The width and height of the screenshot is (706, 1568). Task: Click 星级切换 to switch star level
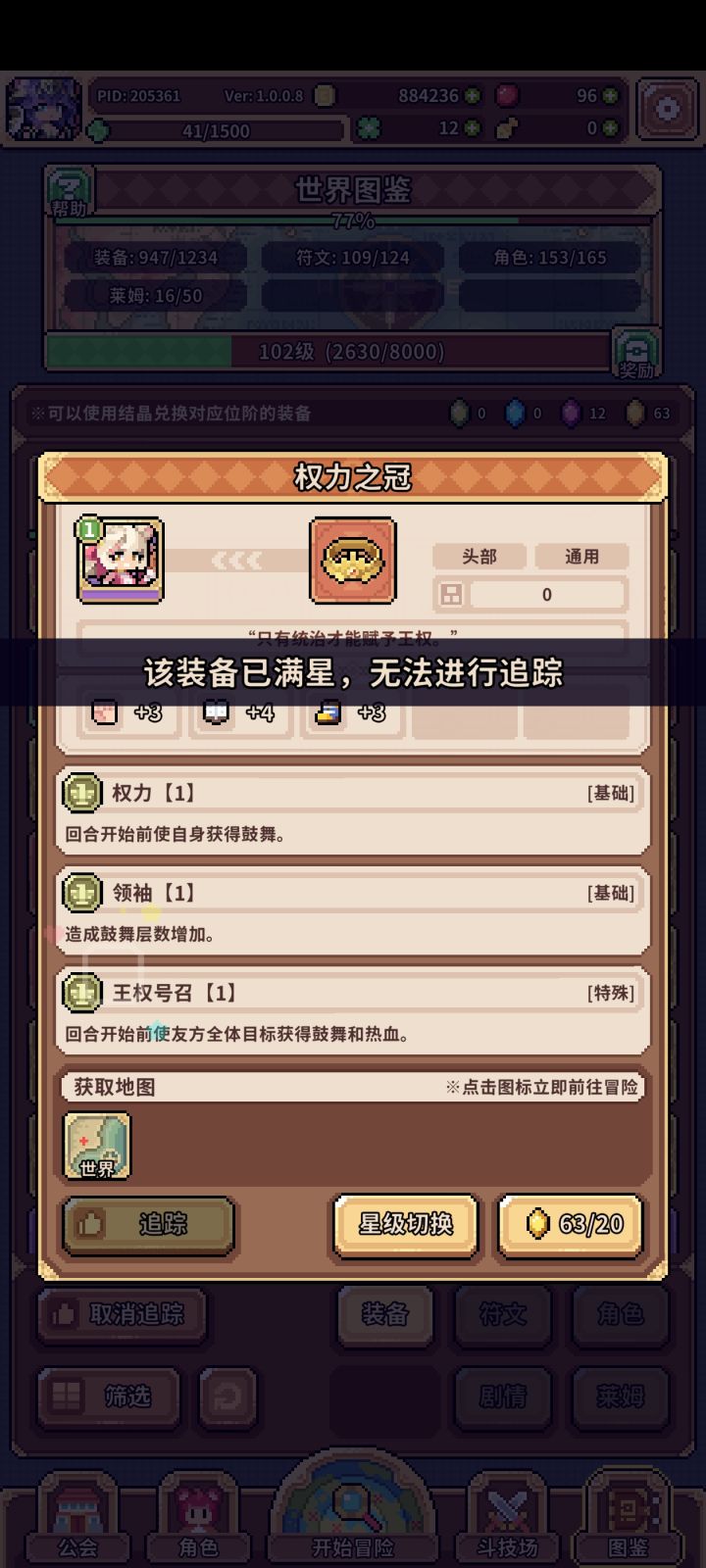coord(406,1225)
